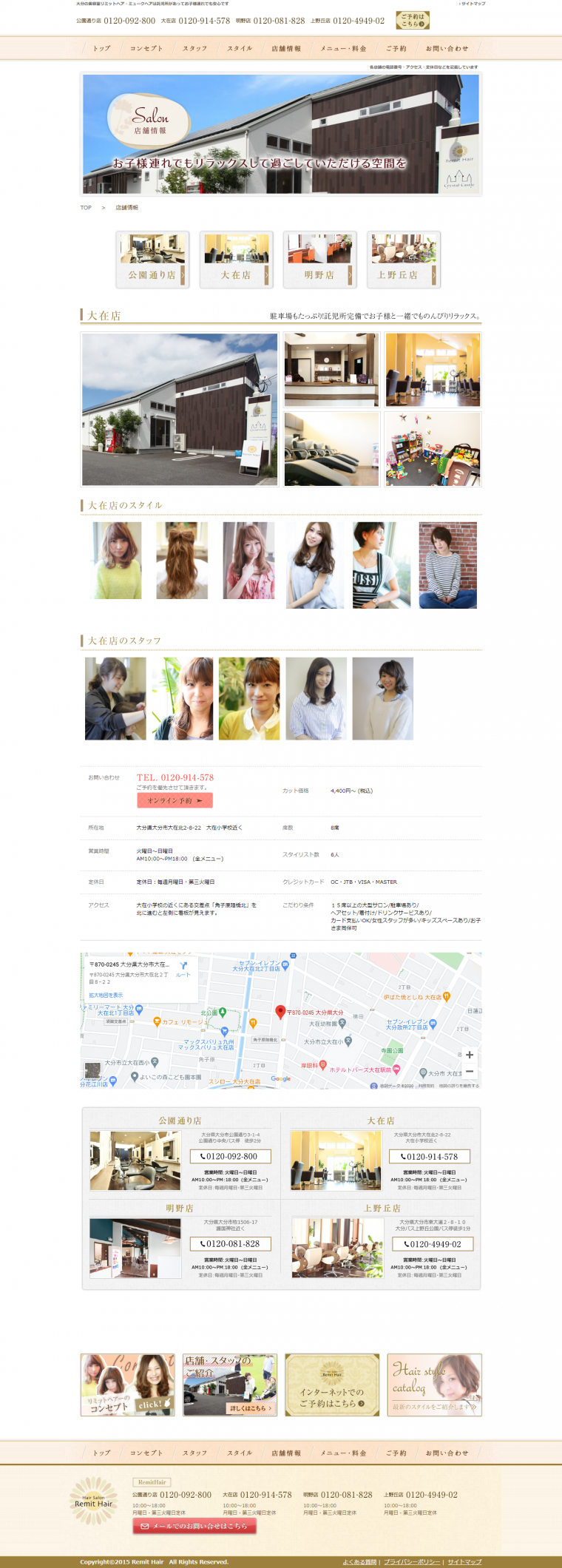
Task: Open the 店舗・スタッフのご紹介 banner
Action: [230, 1385]
